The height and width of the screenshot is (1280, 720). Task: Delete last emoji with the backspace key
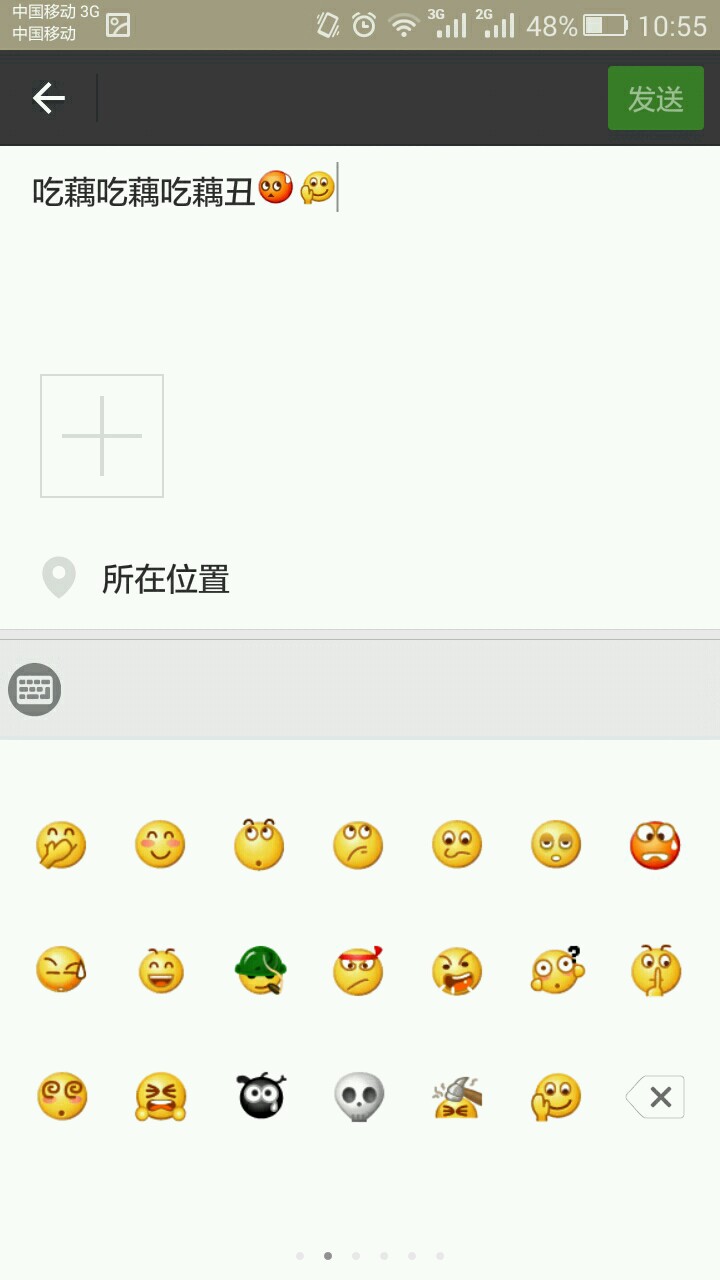tap(656, 1097)
